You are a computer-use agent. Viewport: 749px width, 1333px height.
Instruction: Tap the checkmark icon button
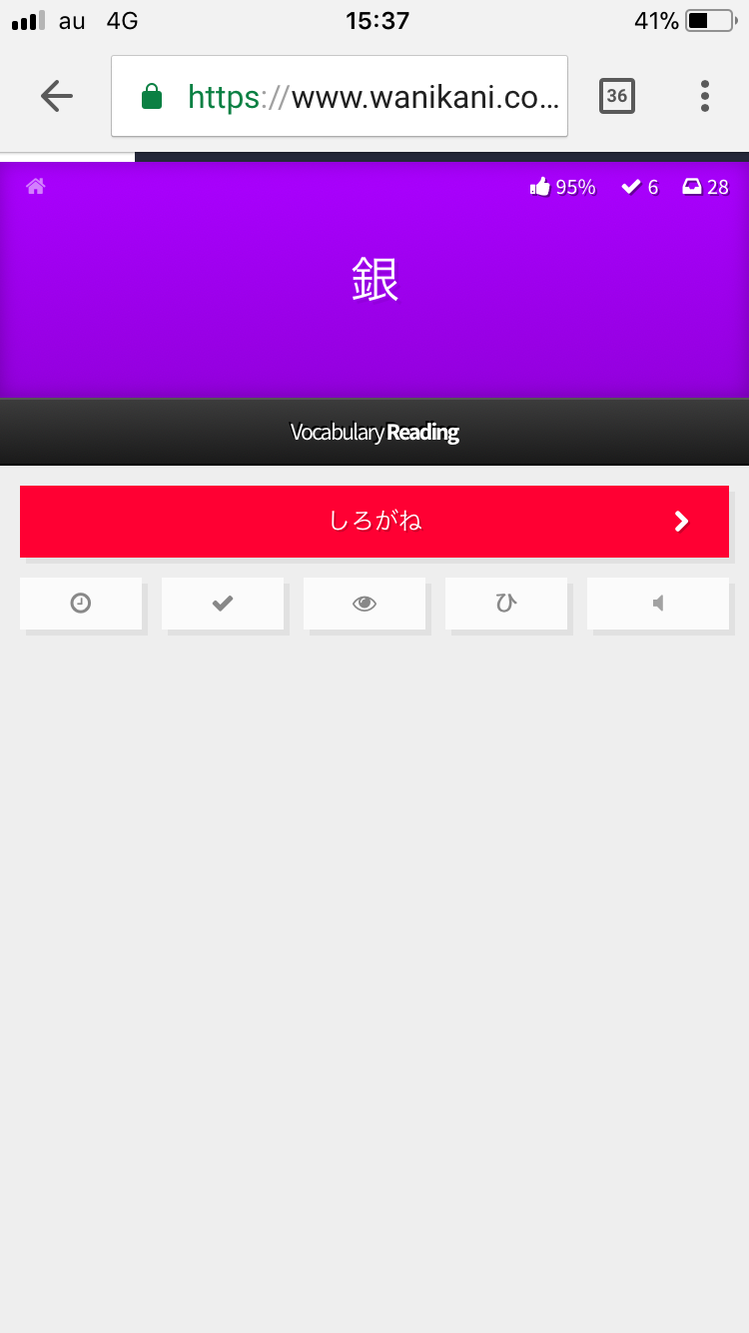click(x=223, y=603)
